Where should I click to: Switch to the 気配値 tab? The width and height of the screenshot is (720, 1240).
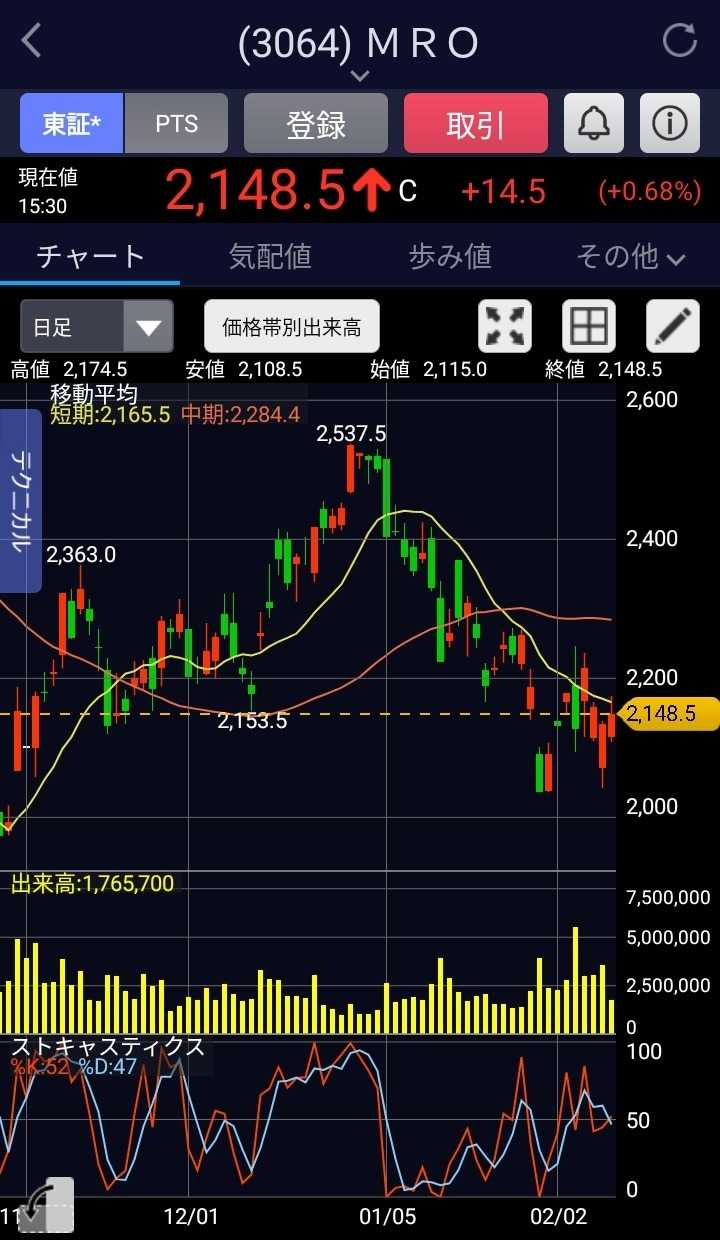tap(270, 257)
